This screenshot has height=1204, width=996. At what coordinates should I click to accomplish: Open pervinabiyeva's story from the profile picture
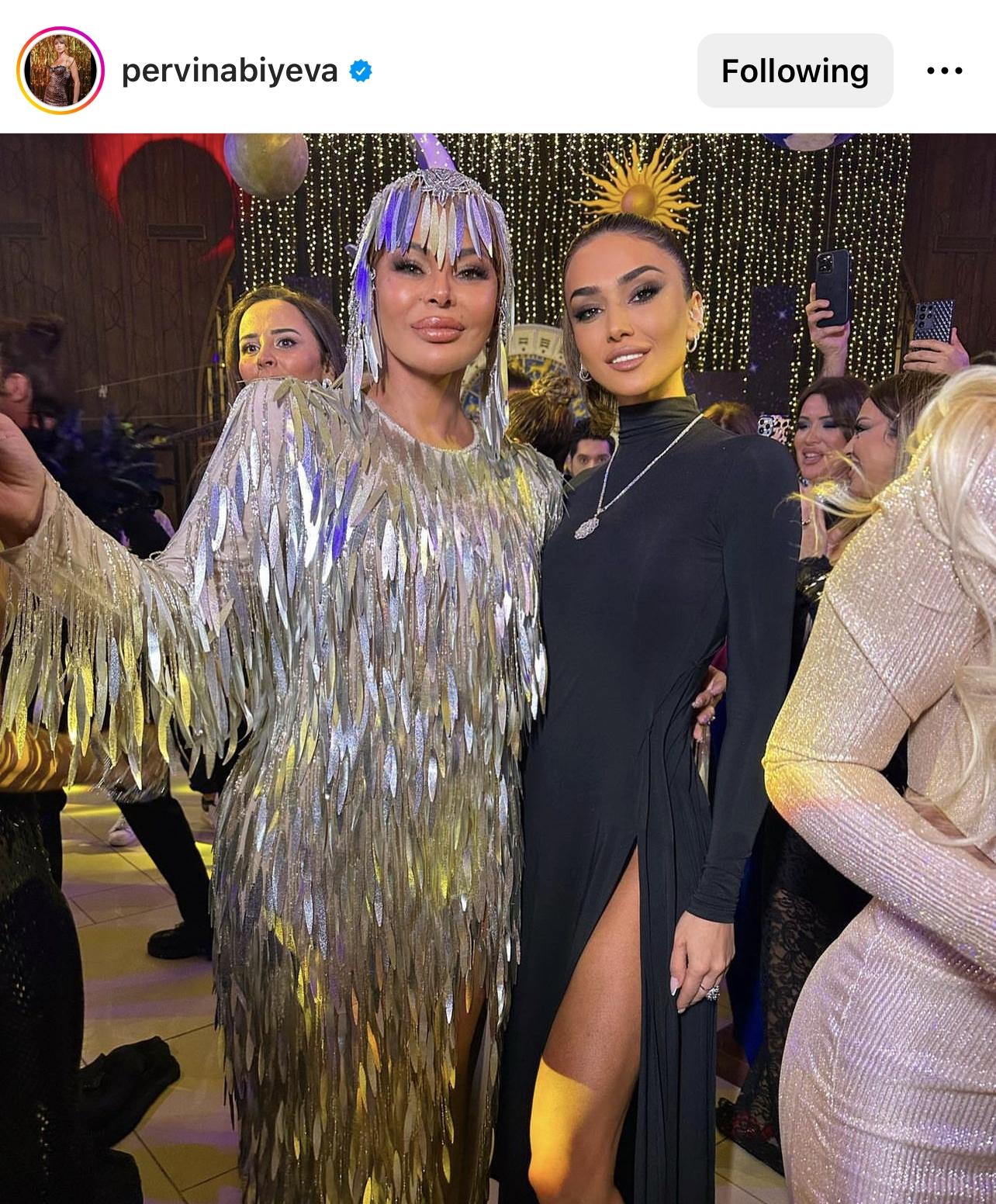[61, 71]
